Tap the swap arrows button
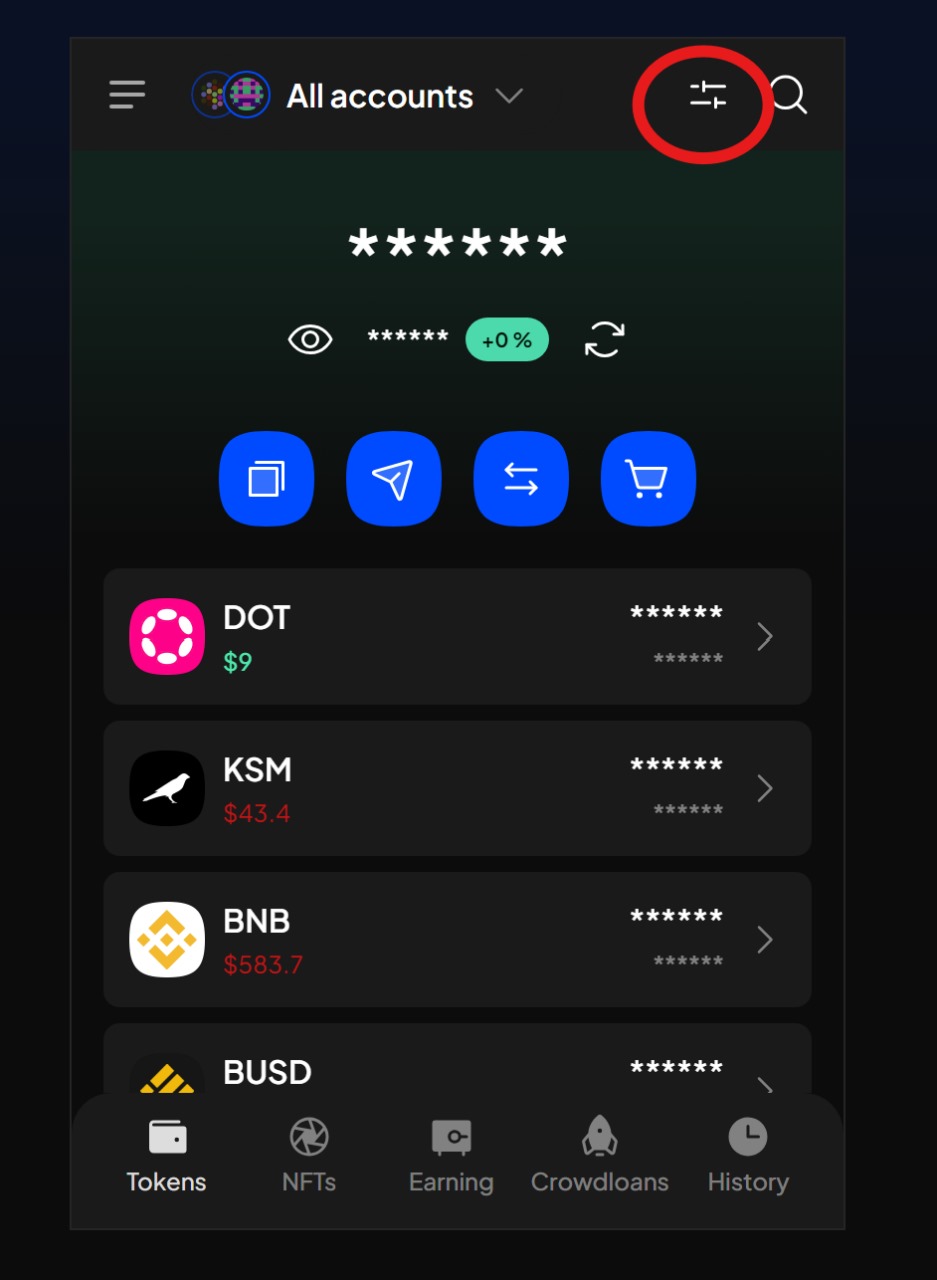The height and width of the screenshot is (1280, 937). (x=521, y=479)
